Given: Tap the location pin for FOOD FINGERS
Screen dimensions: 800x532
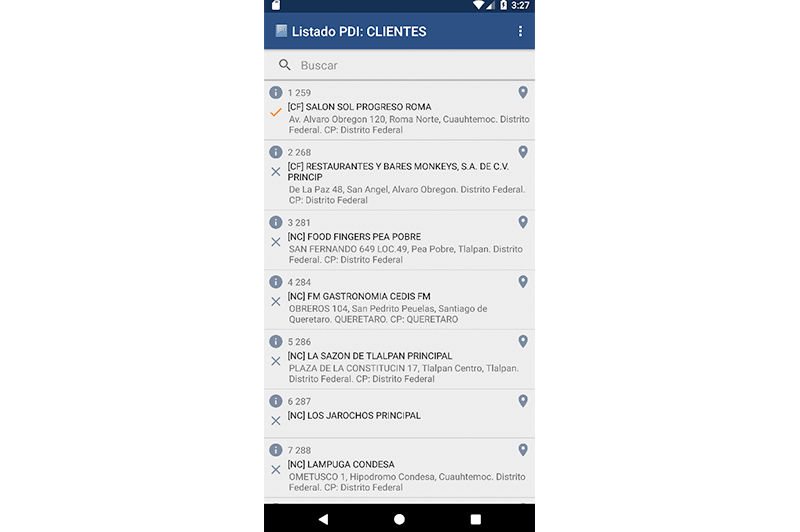Looking at the screenshot, I should [x=522, y=222].
